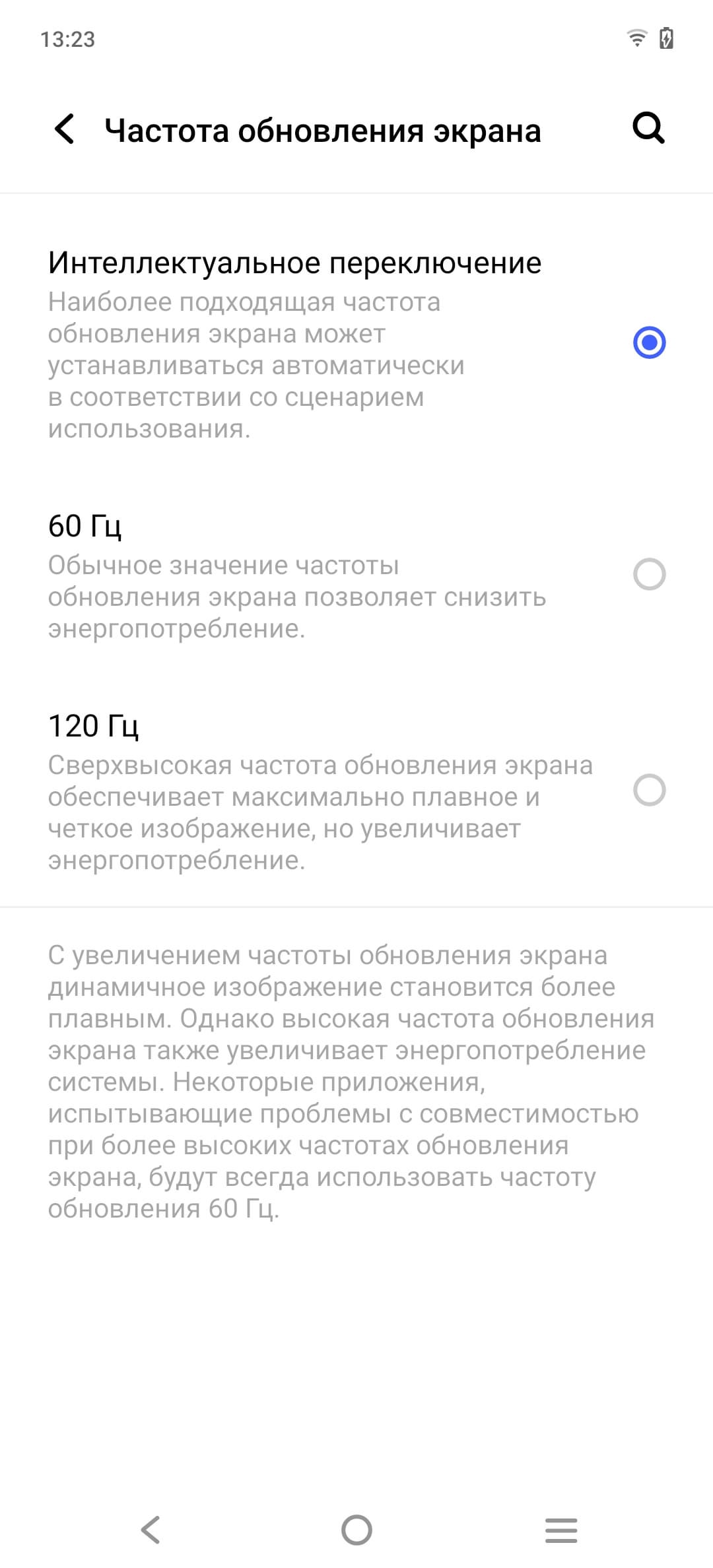Screen dimensions: 713x1568
Task: Select the 120 Гц refresh rate
Action: click(649, 790)
